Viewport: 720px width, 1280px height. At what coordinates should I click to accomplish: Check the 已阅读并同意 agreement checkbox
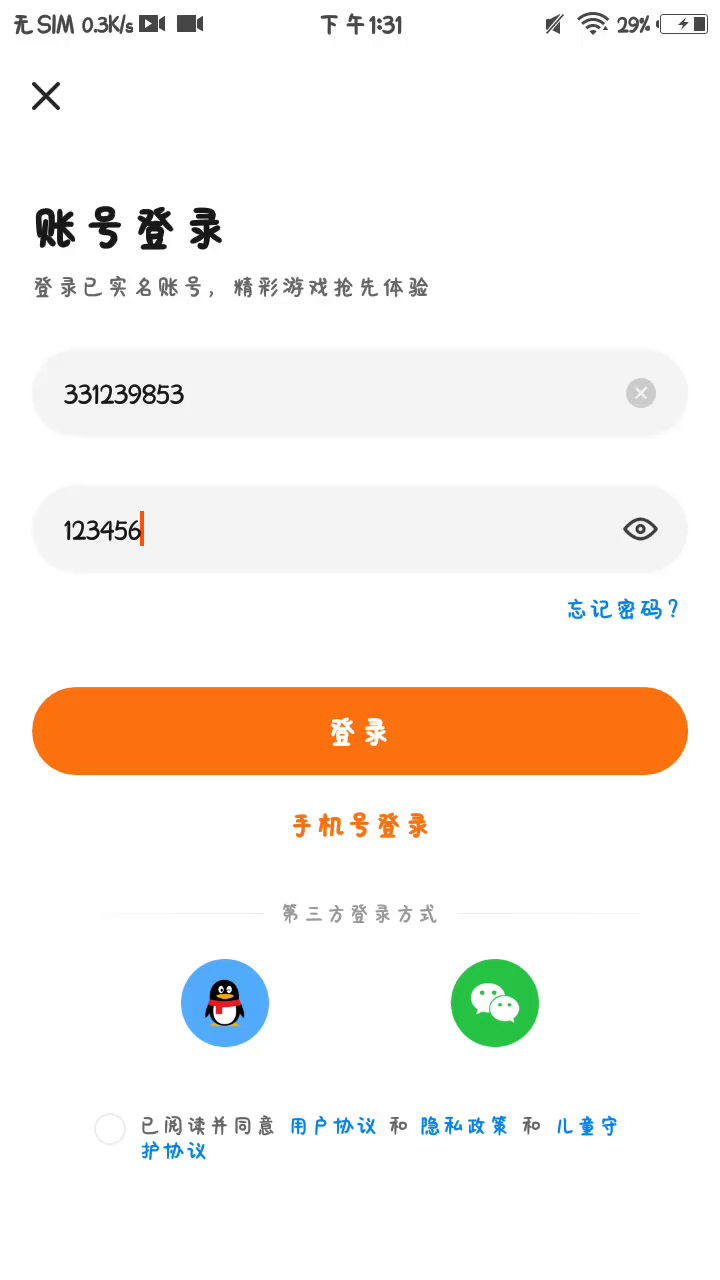tap(110, 1129)
